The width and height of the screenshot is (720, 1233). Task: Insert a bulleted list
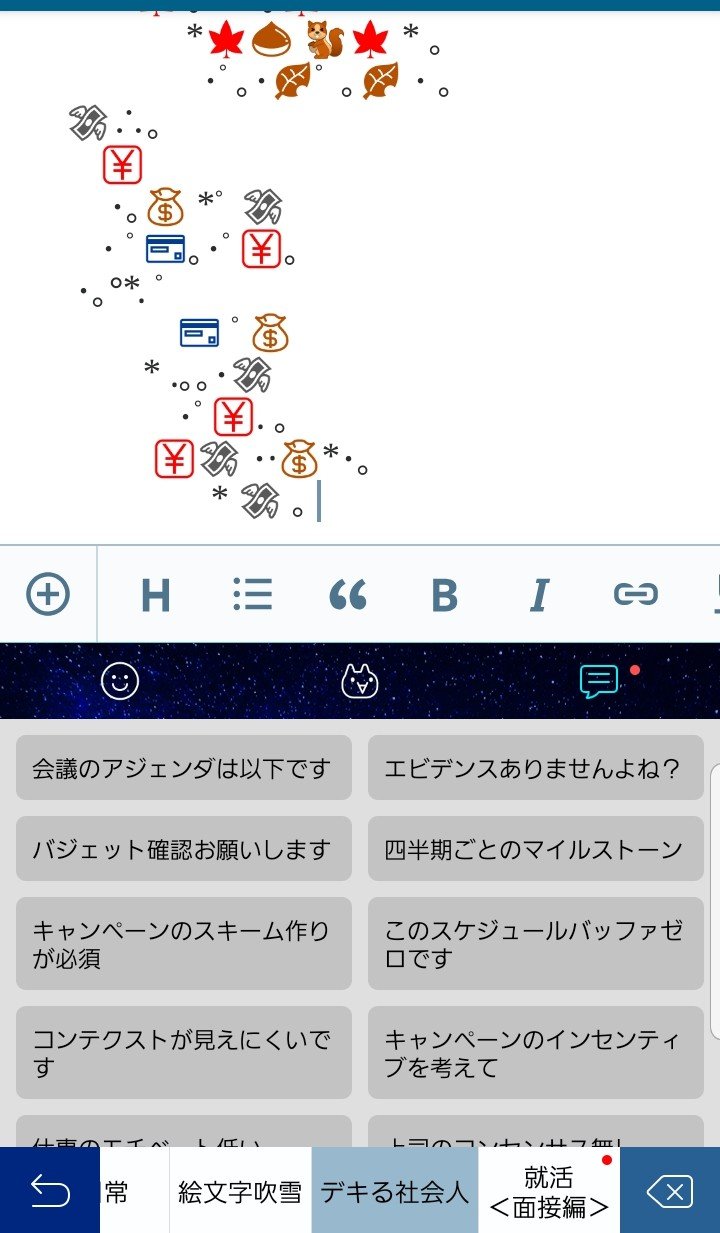tap(252, 595)
